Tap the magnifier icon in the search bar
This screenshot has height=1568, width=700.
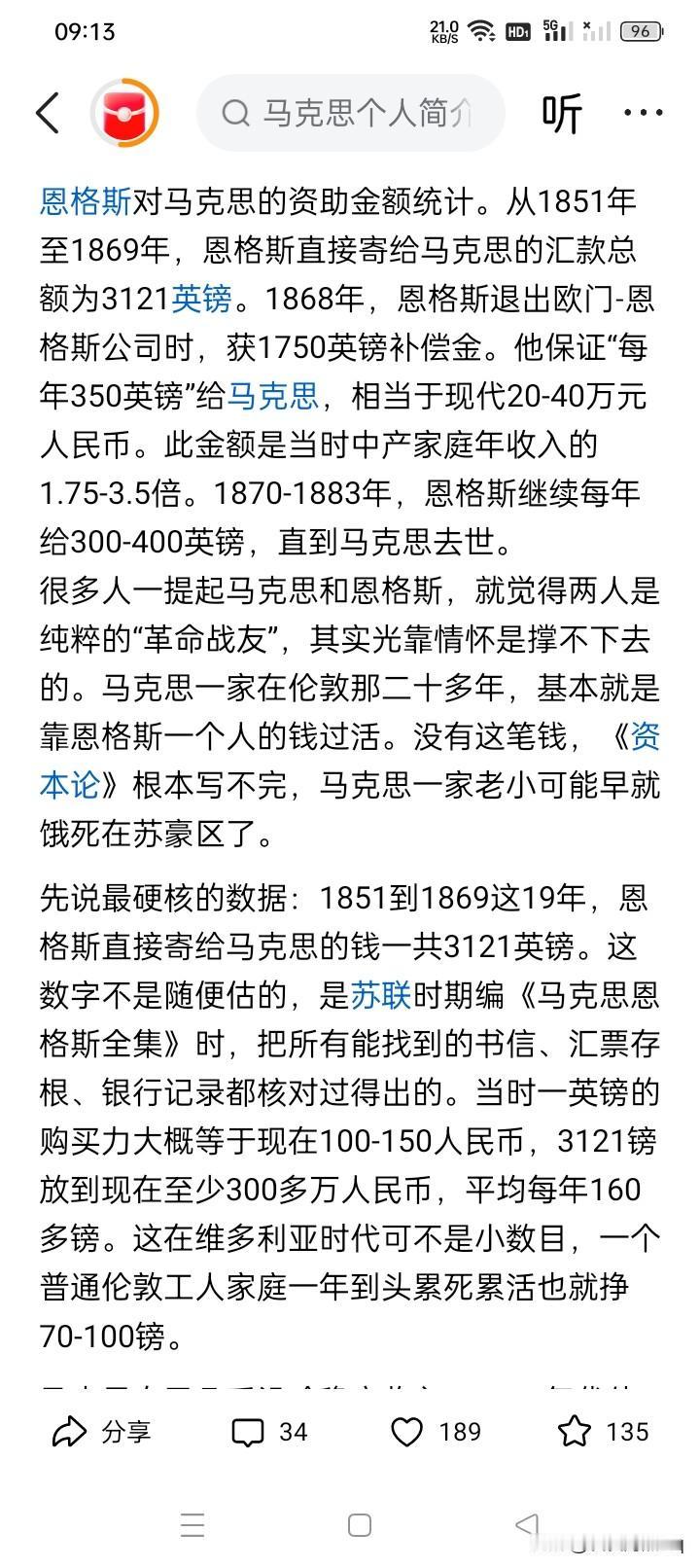click(x=236, y=113)
